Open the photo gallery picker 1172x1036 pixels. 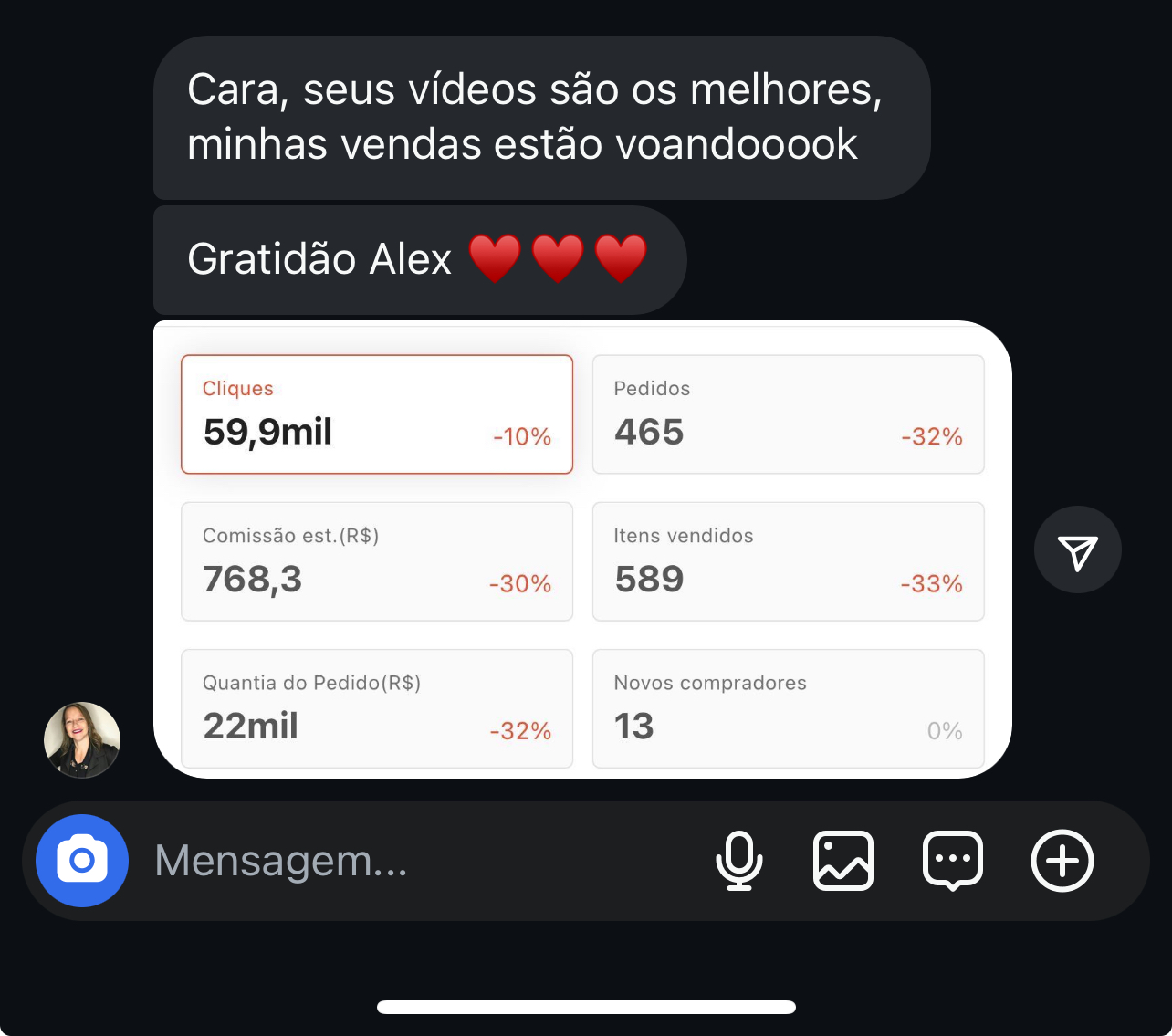click(843, 861)
